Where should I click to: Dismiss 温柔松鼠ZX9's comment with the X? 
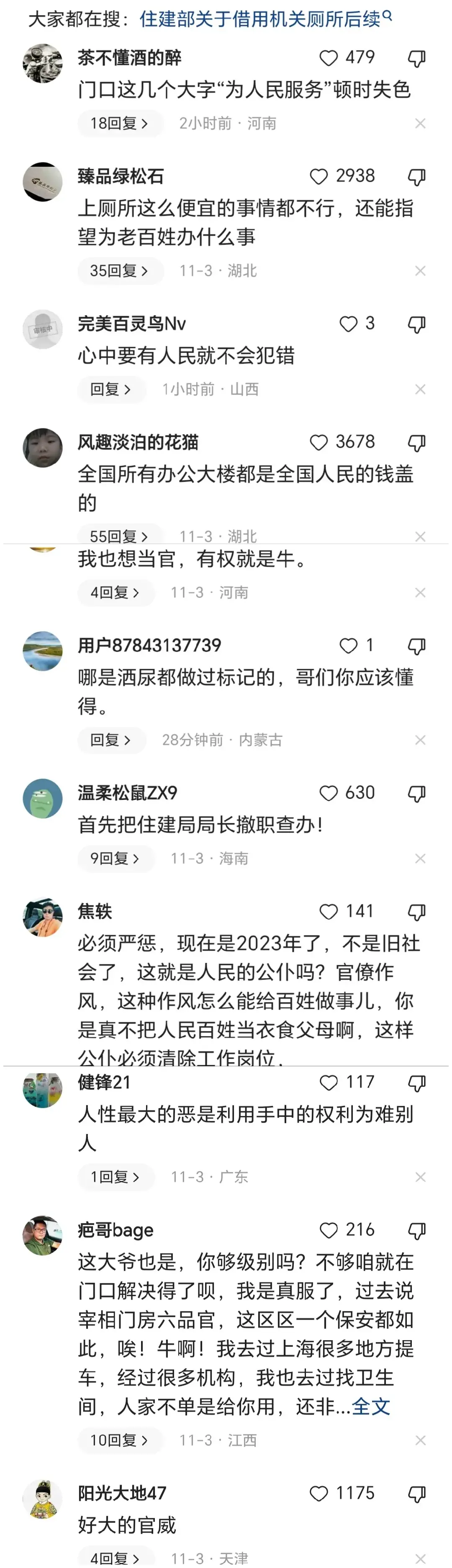(420, 859)
